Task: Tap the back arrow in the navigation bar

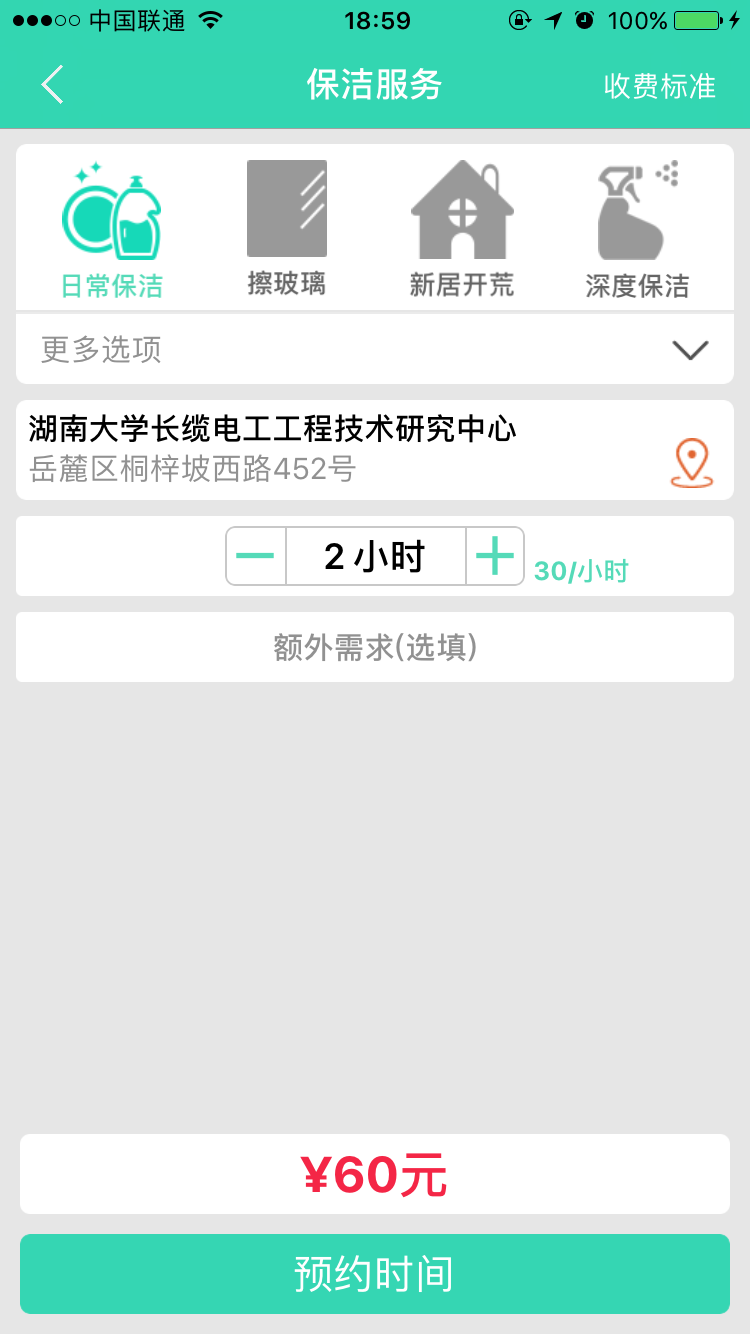Action: click(52, 85)
